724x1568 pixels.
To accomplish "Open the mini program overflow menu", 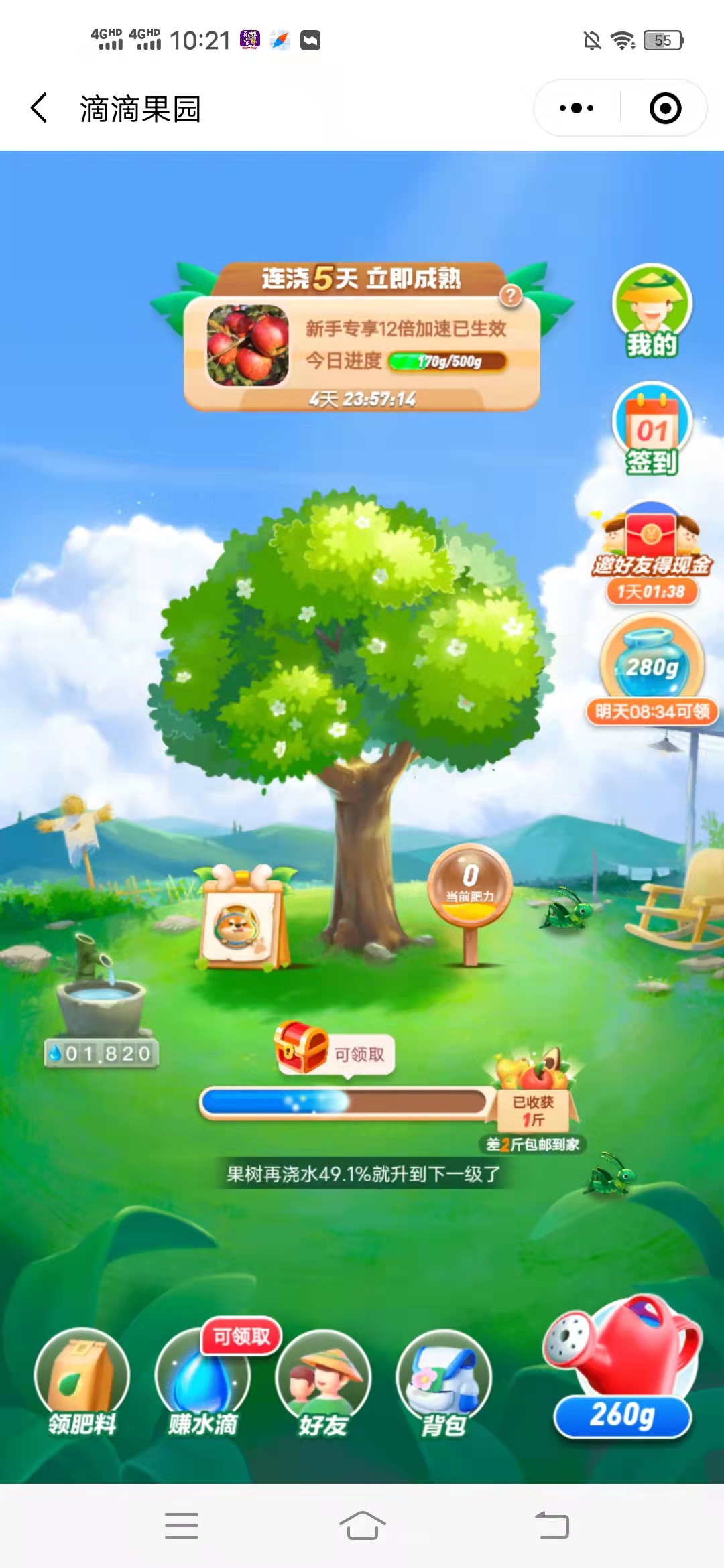I will click(577, 108).
